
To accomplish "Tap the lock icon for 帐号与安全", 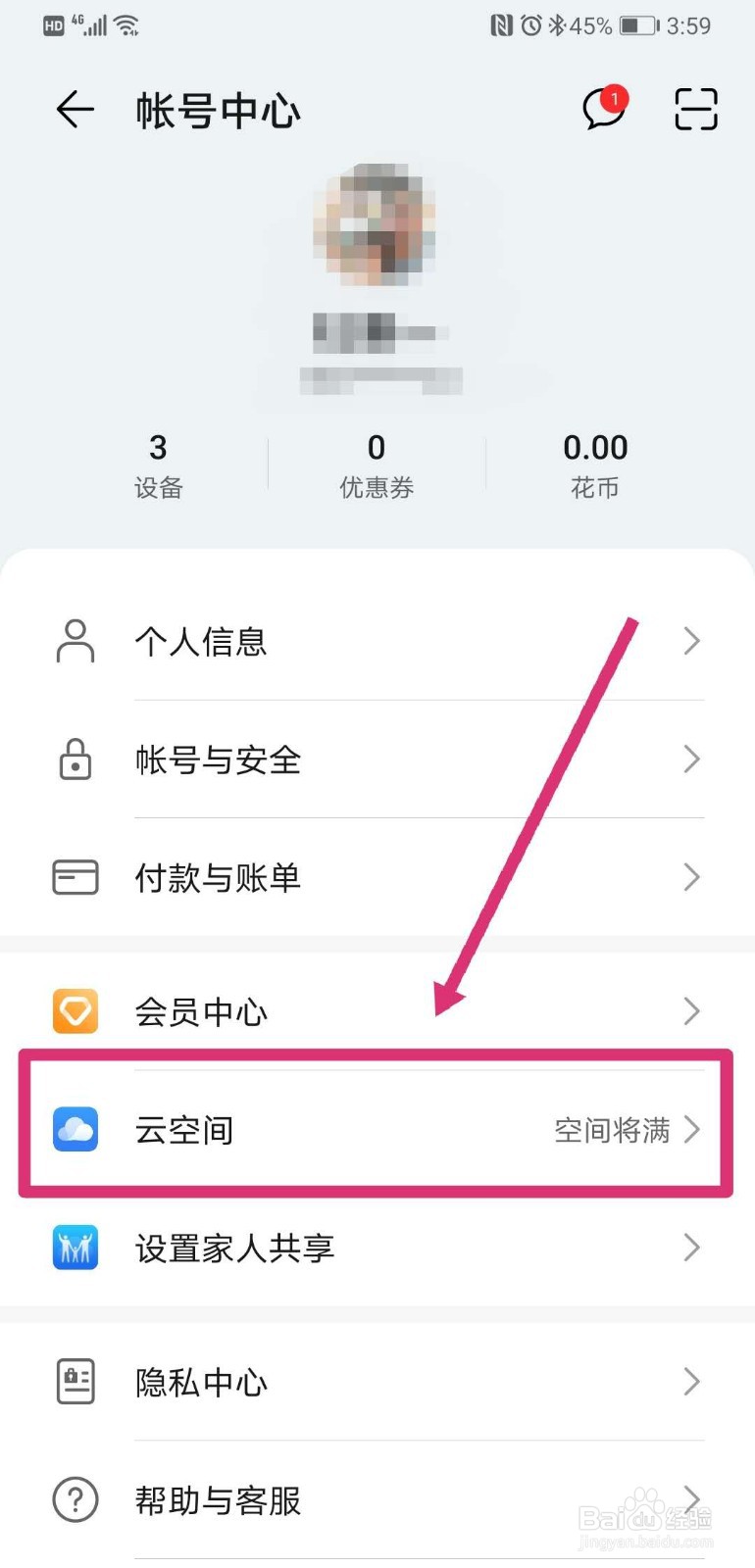I will (x=75, y=760).
